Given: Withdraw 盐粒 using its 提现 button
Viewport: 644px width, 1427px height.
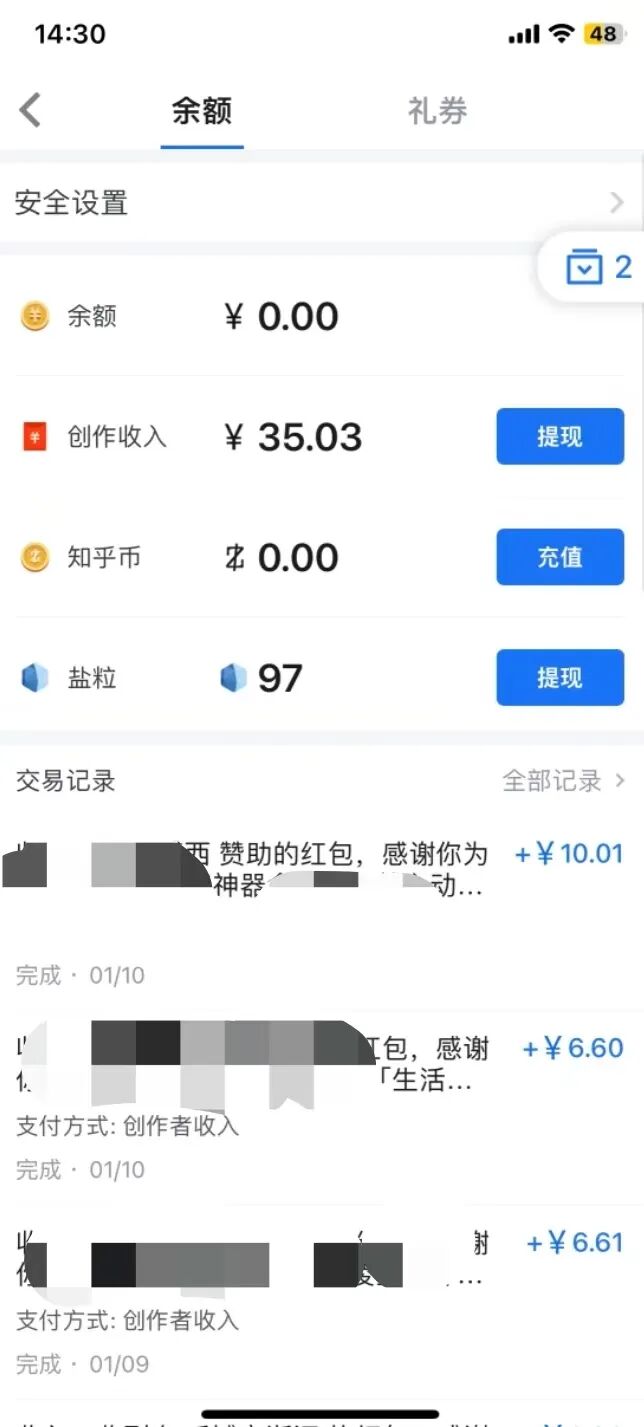Looking at the screenshot, I should click(x=560, y=678).
